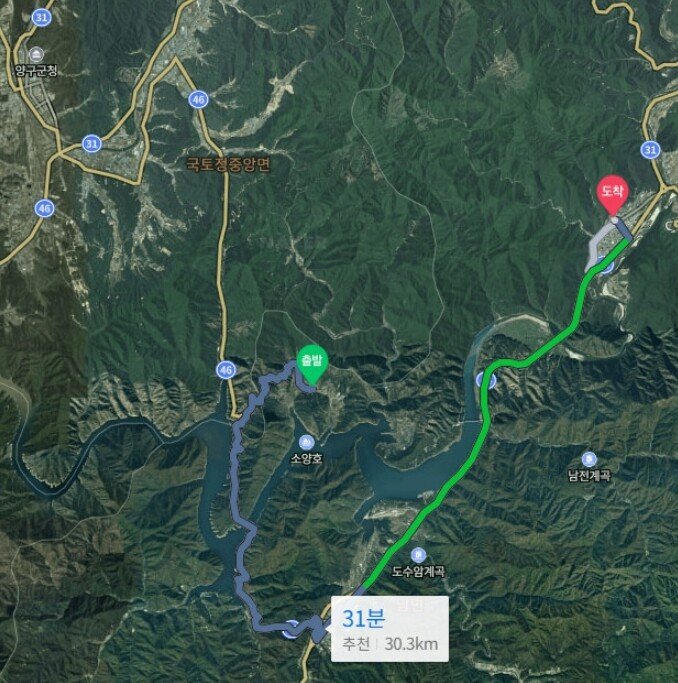Tap the red 도착 destination marker
The height and width of the screenshot is (683, 678).
612,193
